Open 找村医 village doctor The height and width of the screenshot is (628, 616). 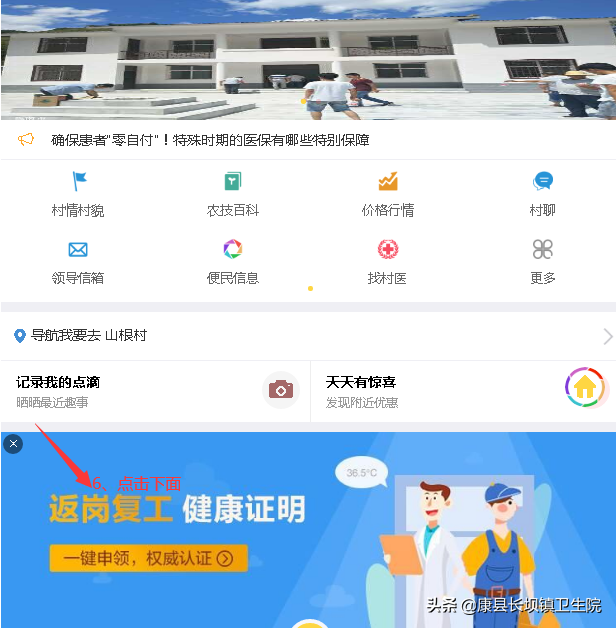coord(387,261)
